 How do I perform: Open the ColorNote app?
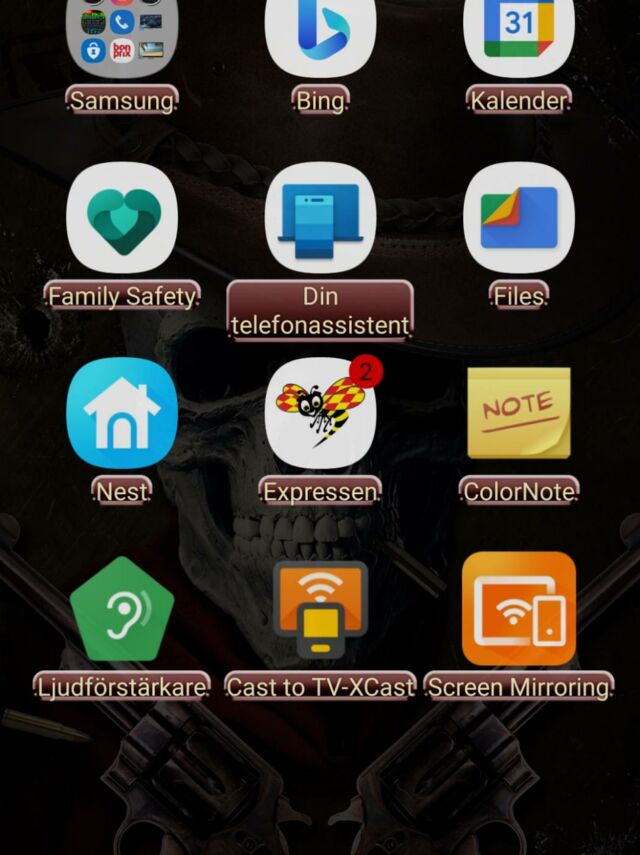(518, 413)
